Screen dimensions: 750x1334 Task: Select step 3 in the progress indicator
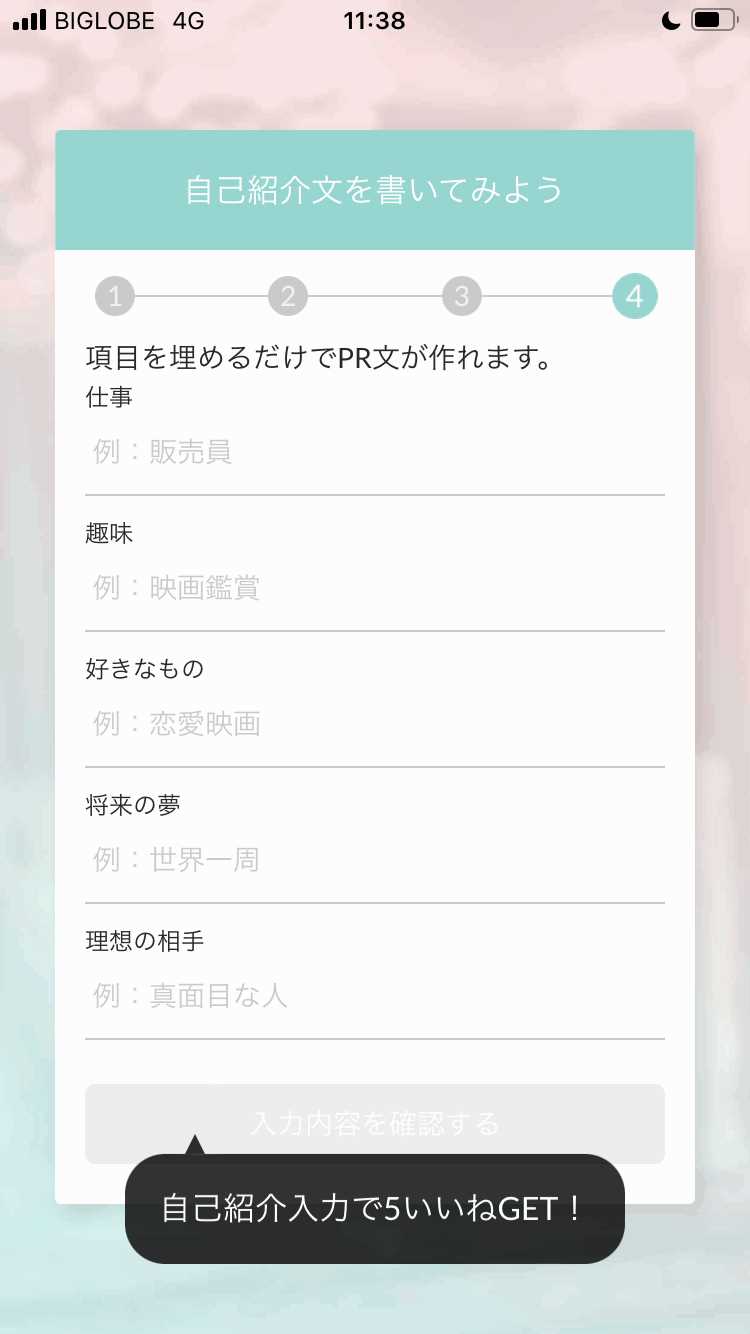[461, 296]
